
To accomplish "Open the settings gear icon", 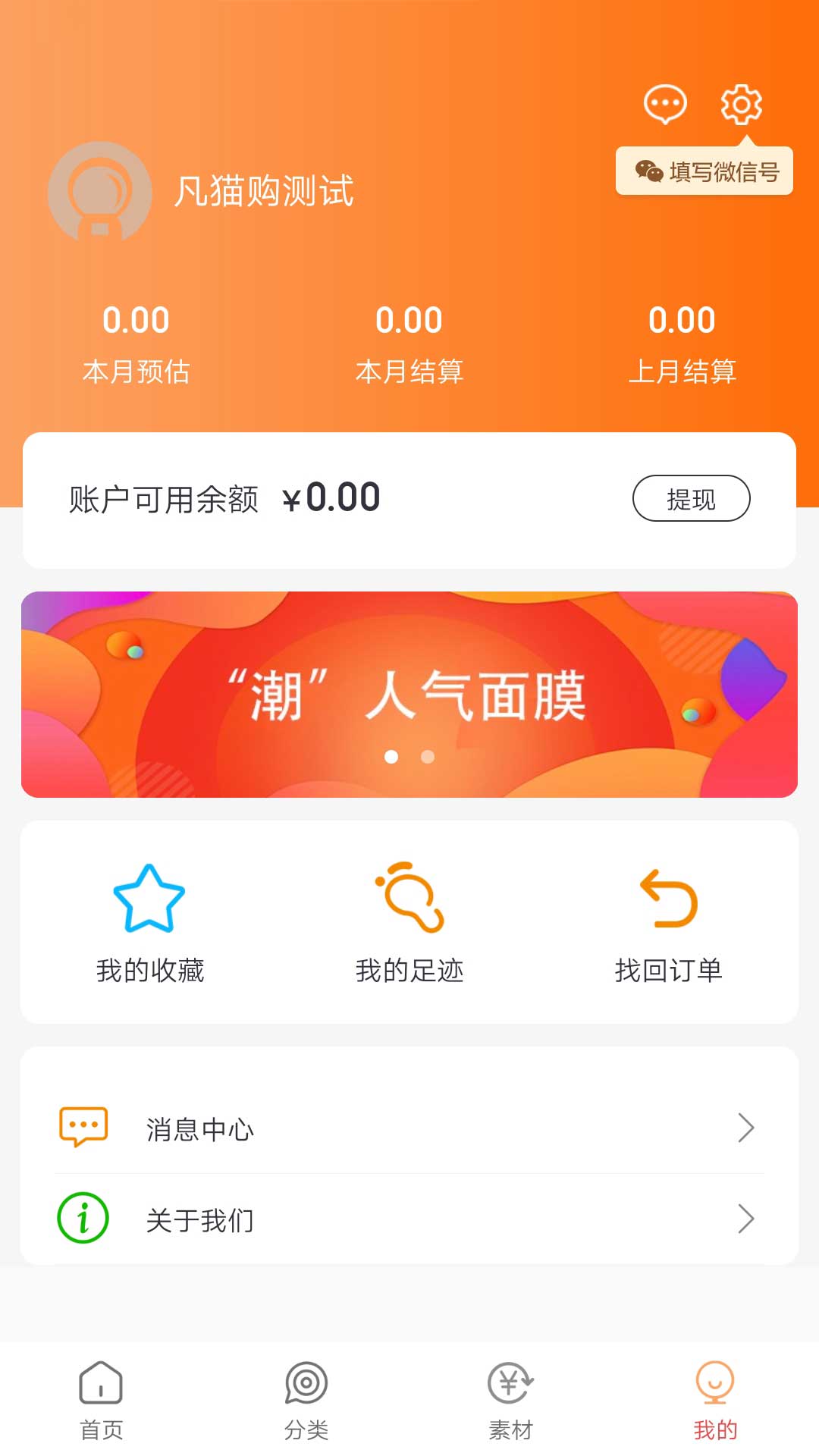I will tap(741, 104).
